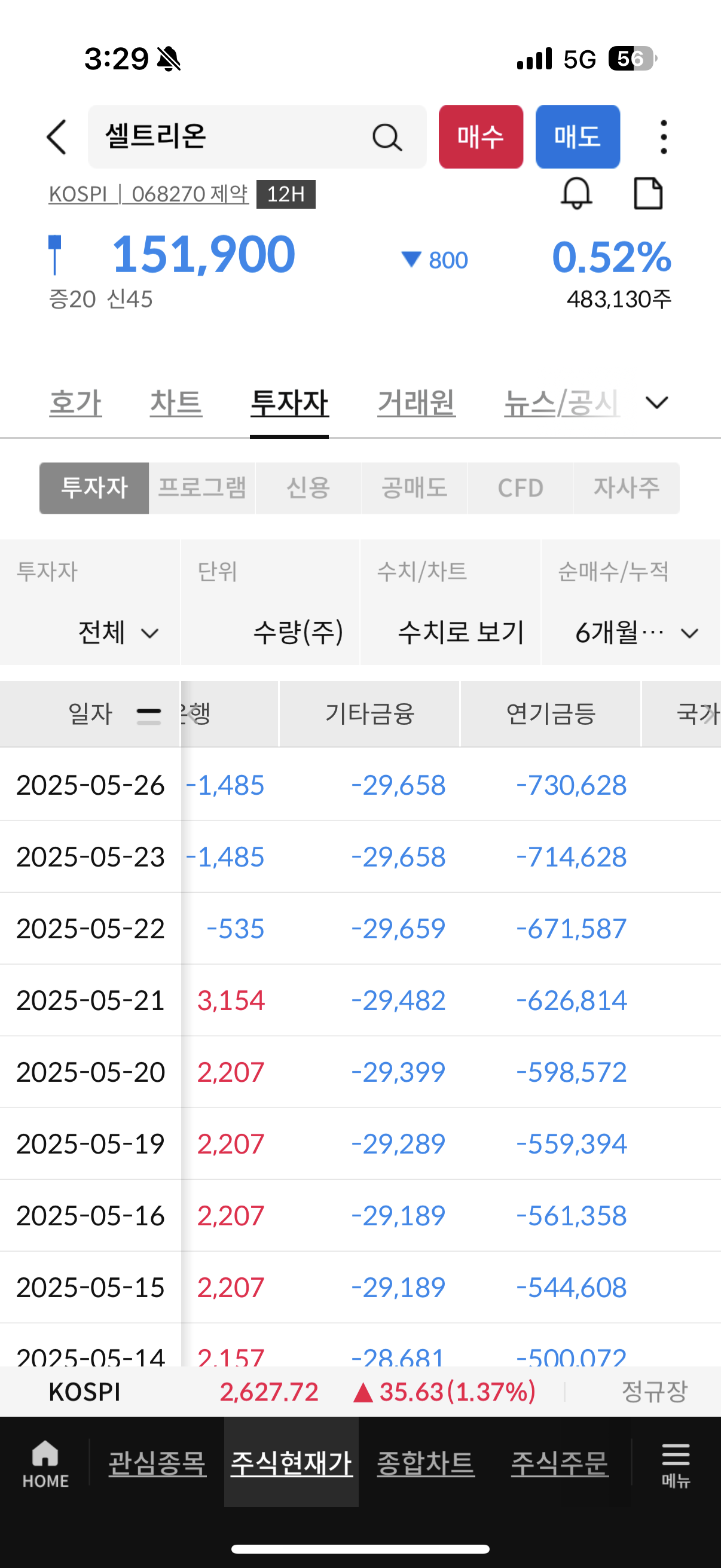The image size is (721, 1568).
Task: Open the bottom 메뉴 hamburger
Action: coord(676,1465)
